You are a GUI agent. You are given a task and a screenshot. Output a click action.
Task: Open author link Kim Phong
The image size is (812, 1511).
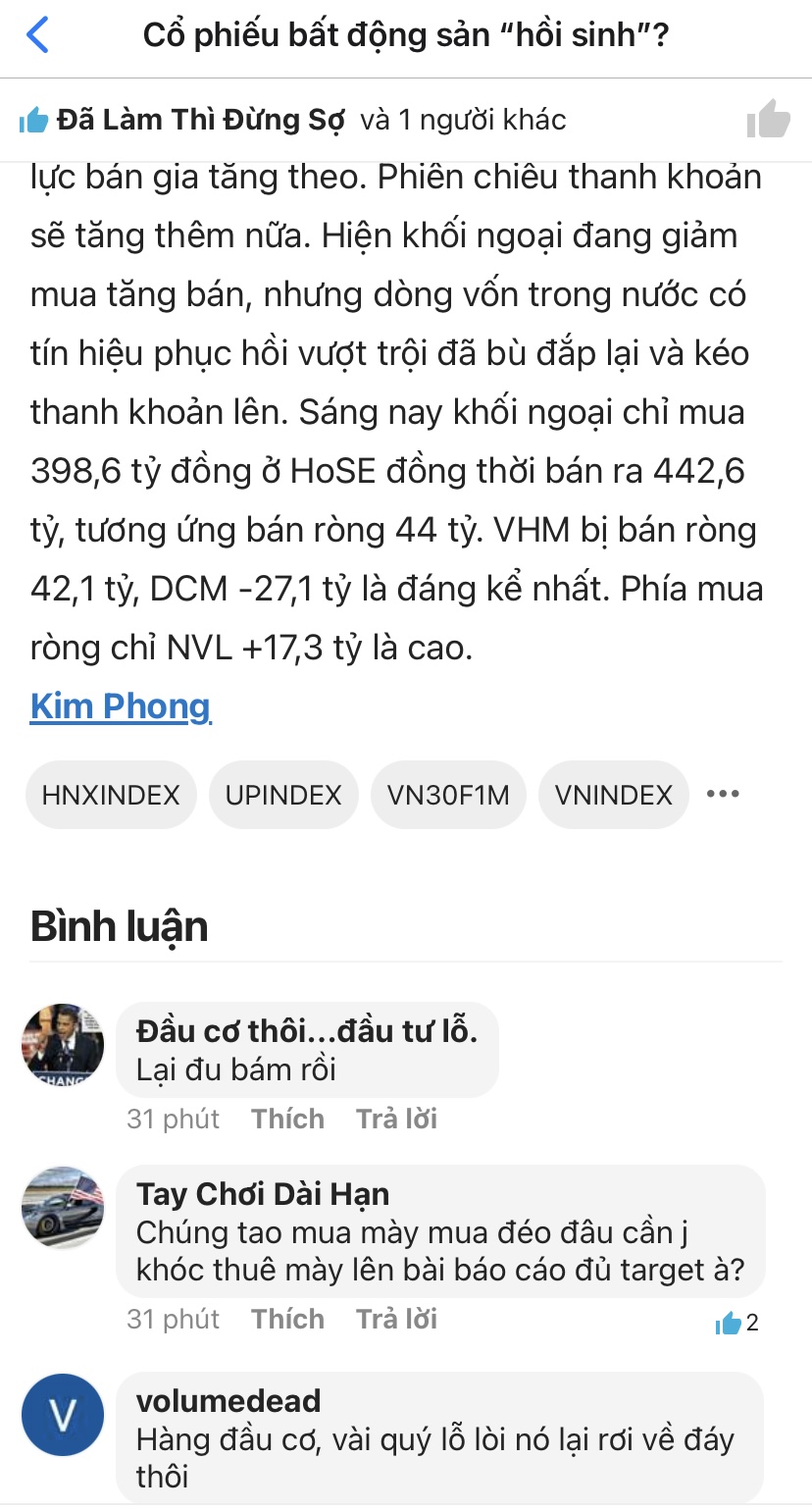(121, 706)
